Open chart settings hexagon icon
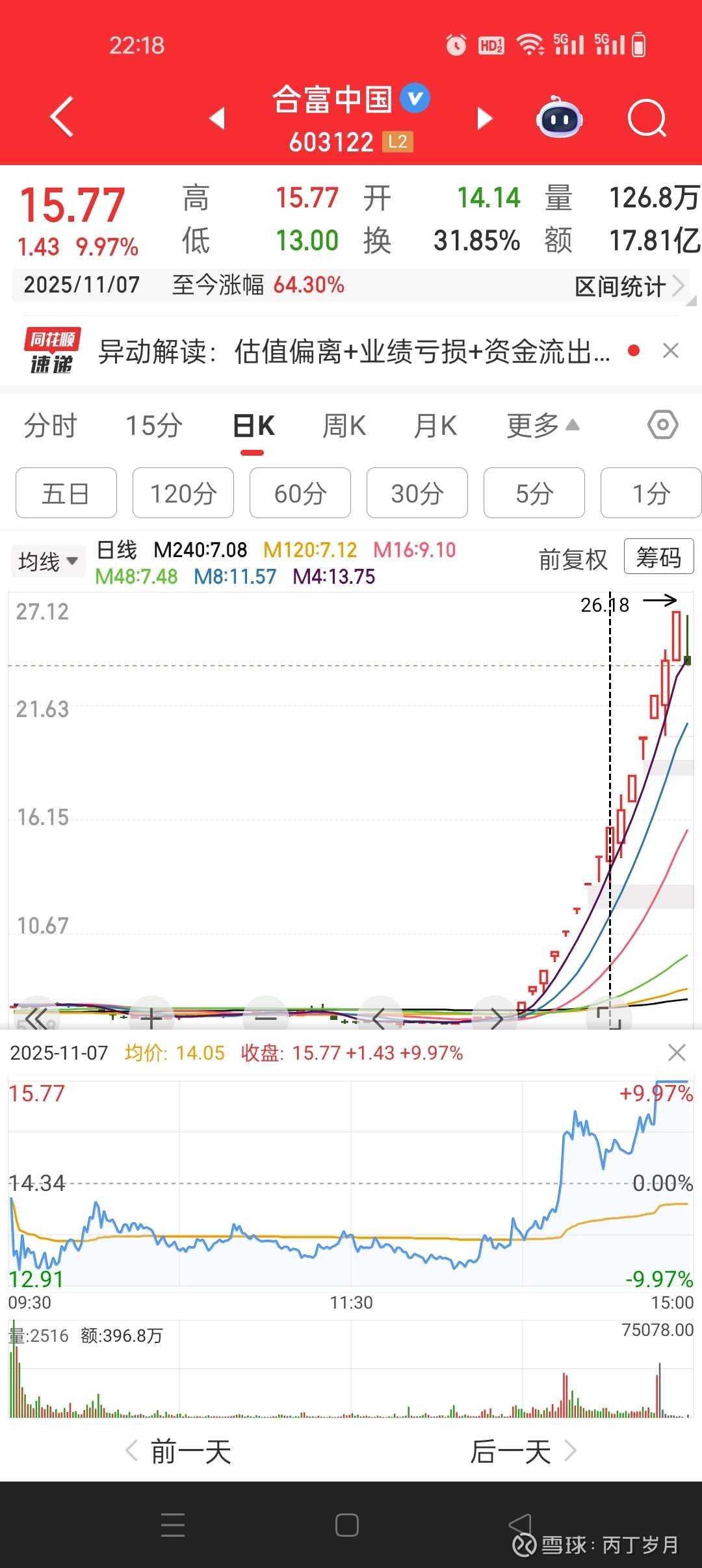The width and height of the screenshot is (702, 1568). 662,426
